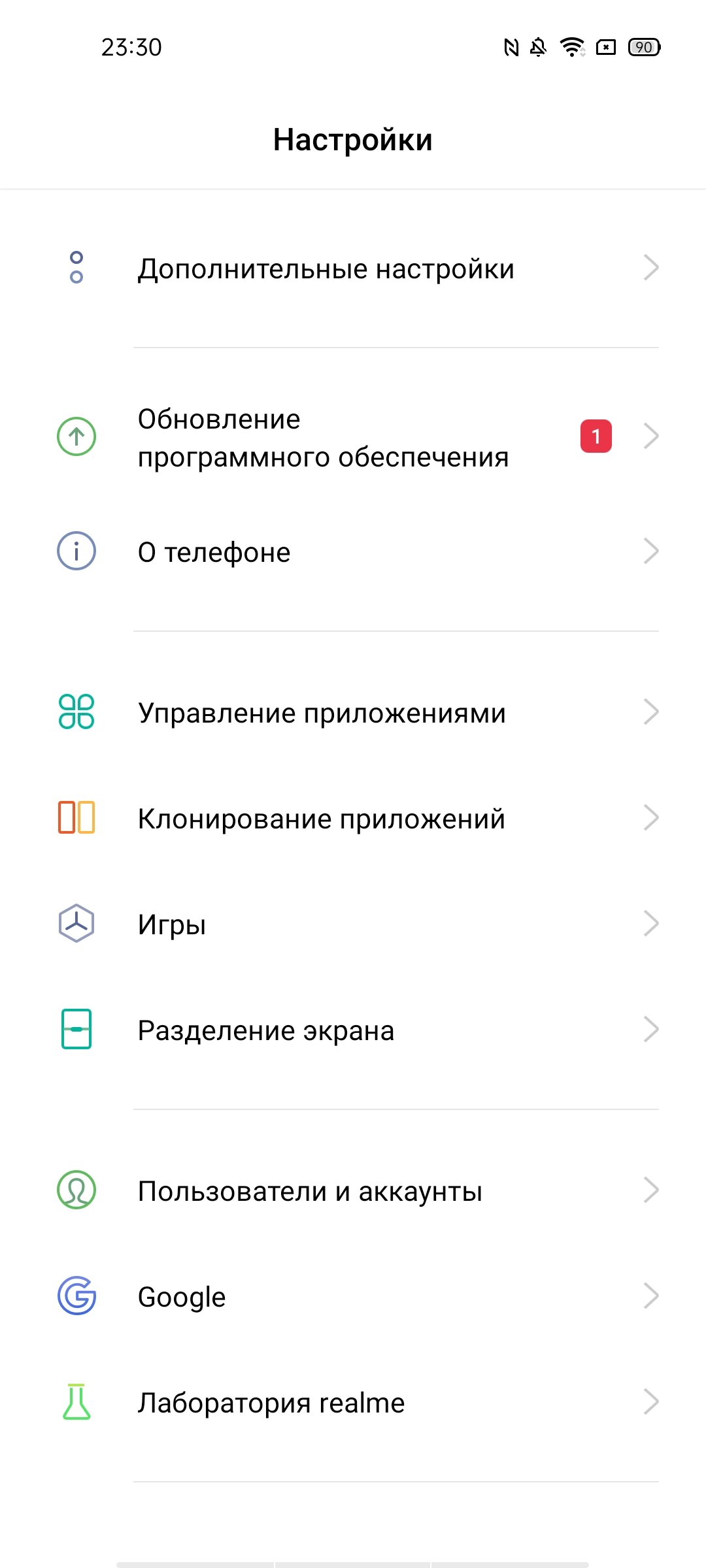Go to Управление приложениями
This screenshot has height=1568, width=706.
[x=353, y=713]
